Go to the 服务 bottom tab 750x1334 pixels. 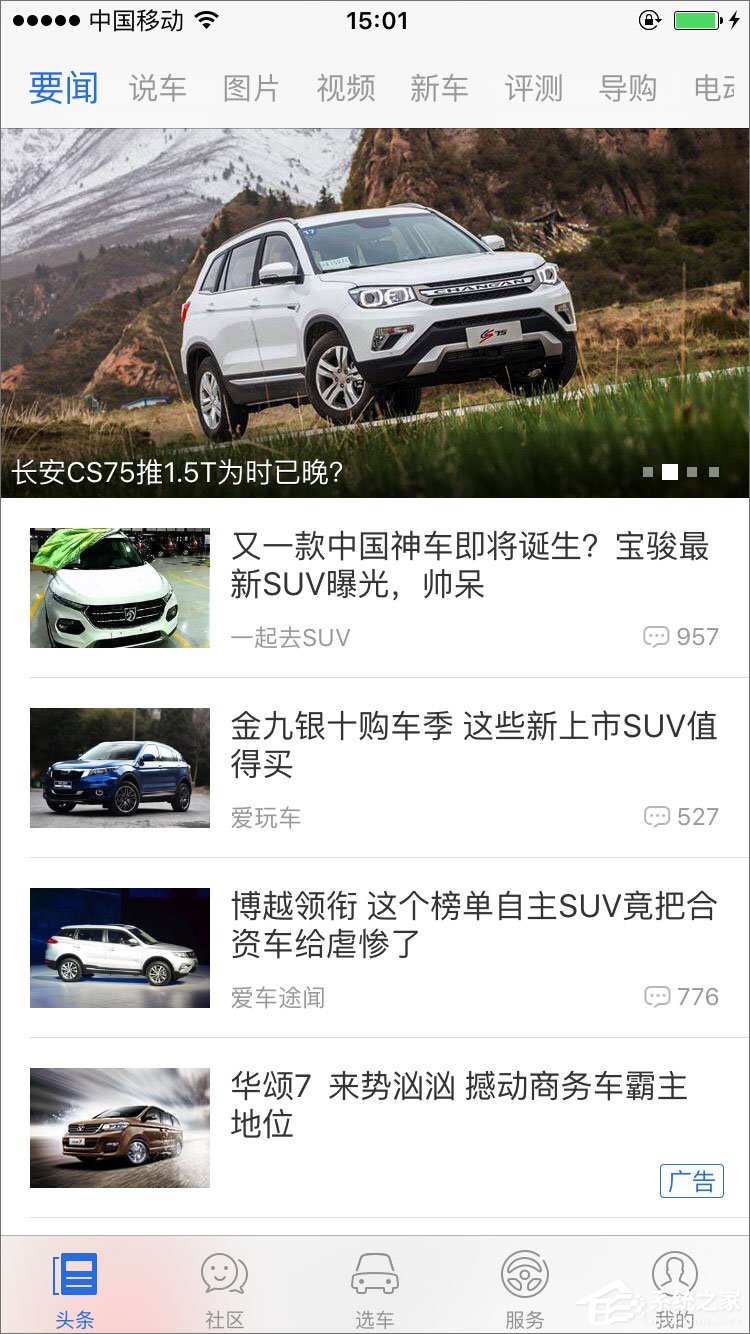[x=524, y=1290]
